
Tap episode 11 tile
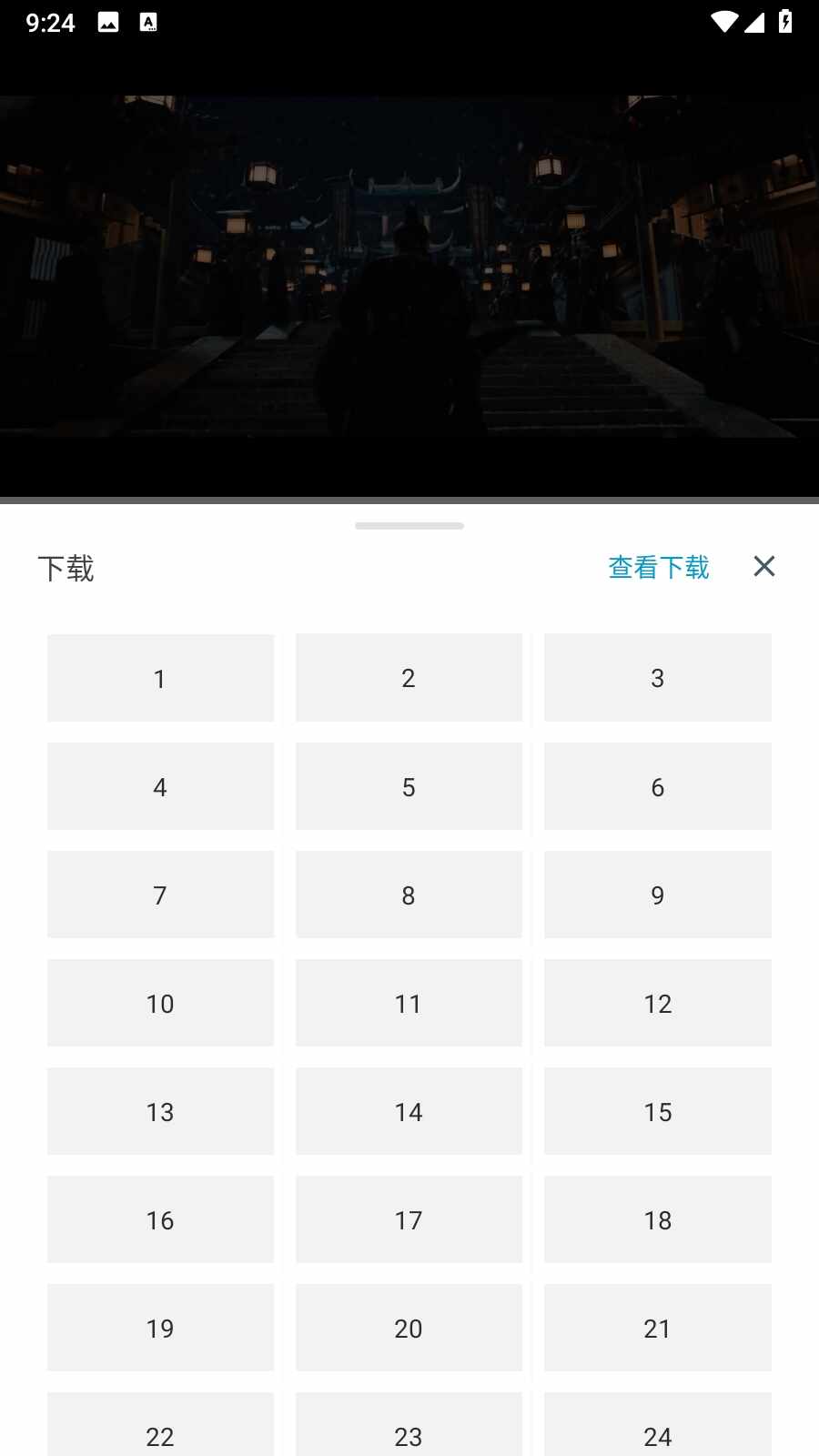[x=409, y=1003]
